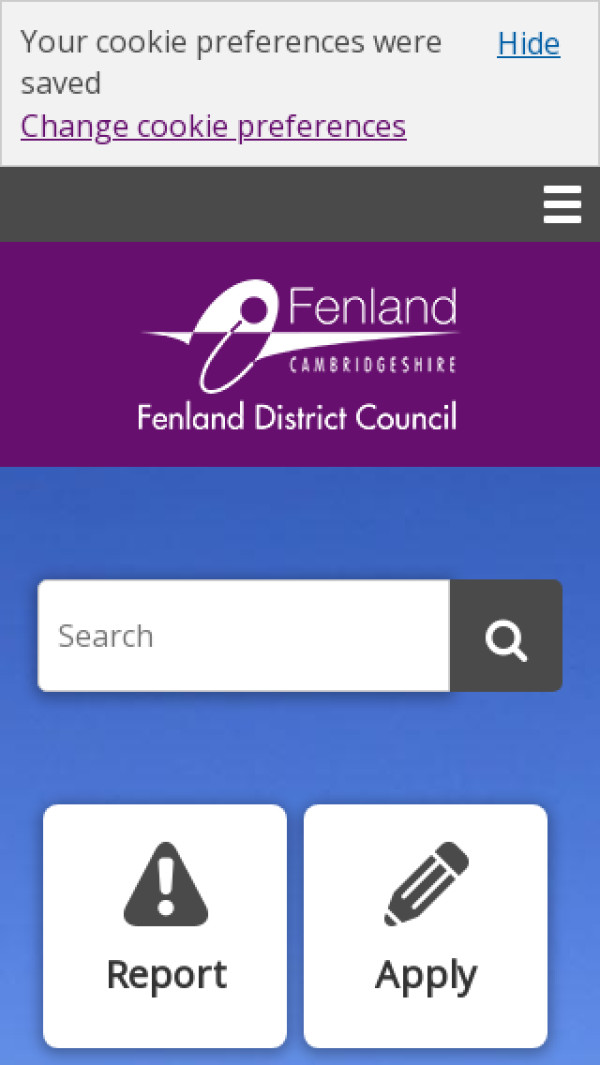600x1065 pixels.
Task: Submit search with the magnifier button
Action: (x=506, y=636)
